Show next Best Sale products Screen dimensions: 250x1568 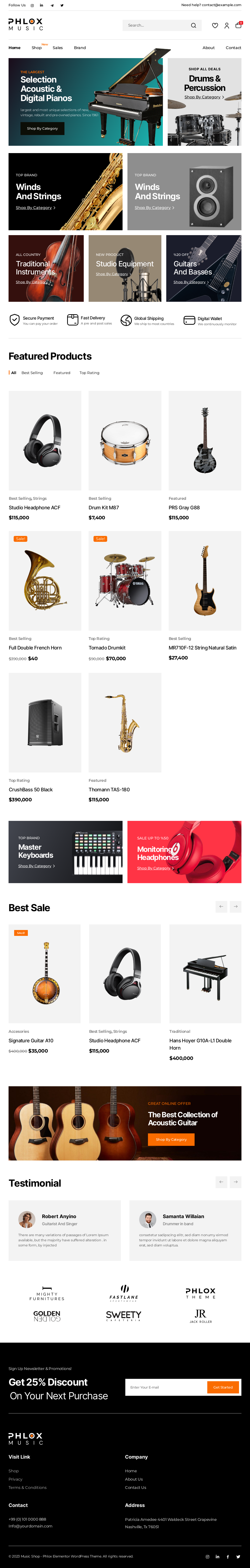point(235,906)
